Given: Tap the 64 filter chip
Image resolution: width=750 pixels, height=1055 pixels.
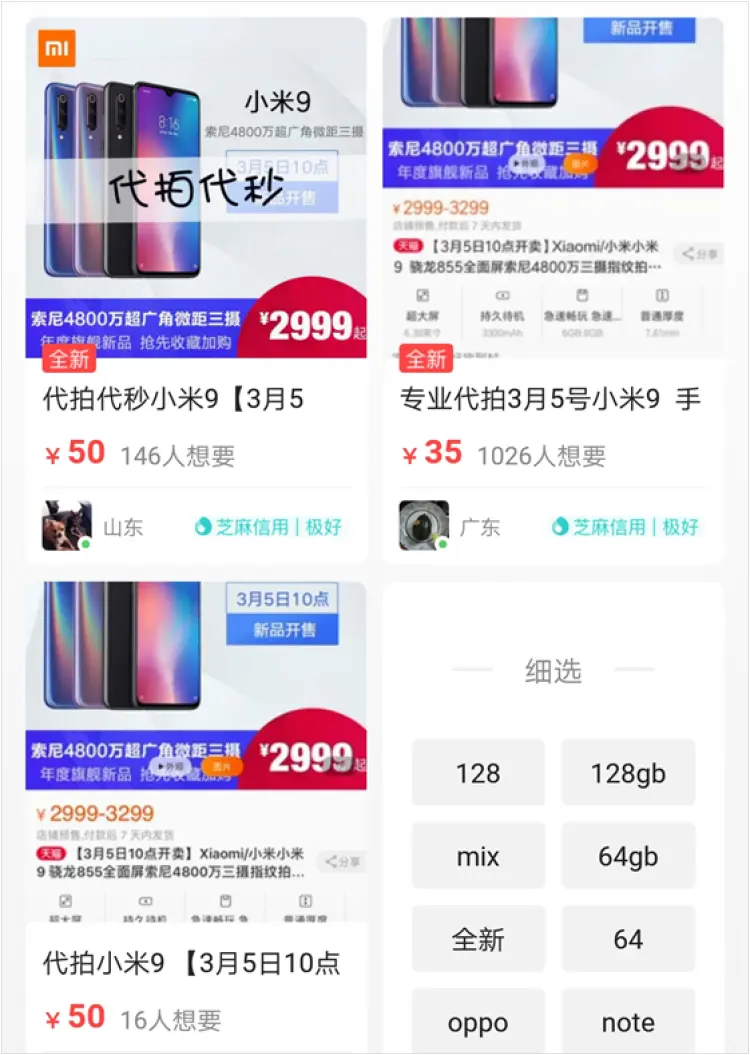Looking at the screenshot, I should coord(627,939).
